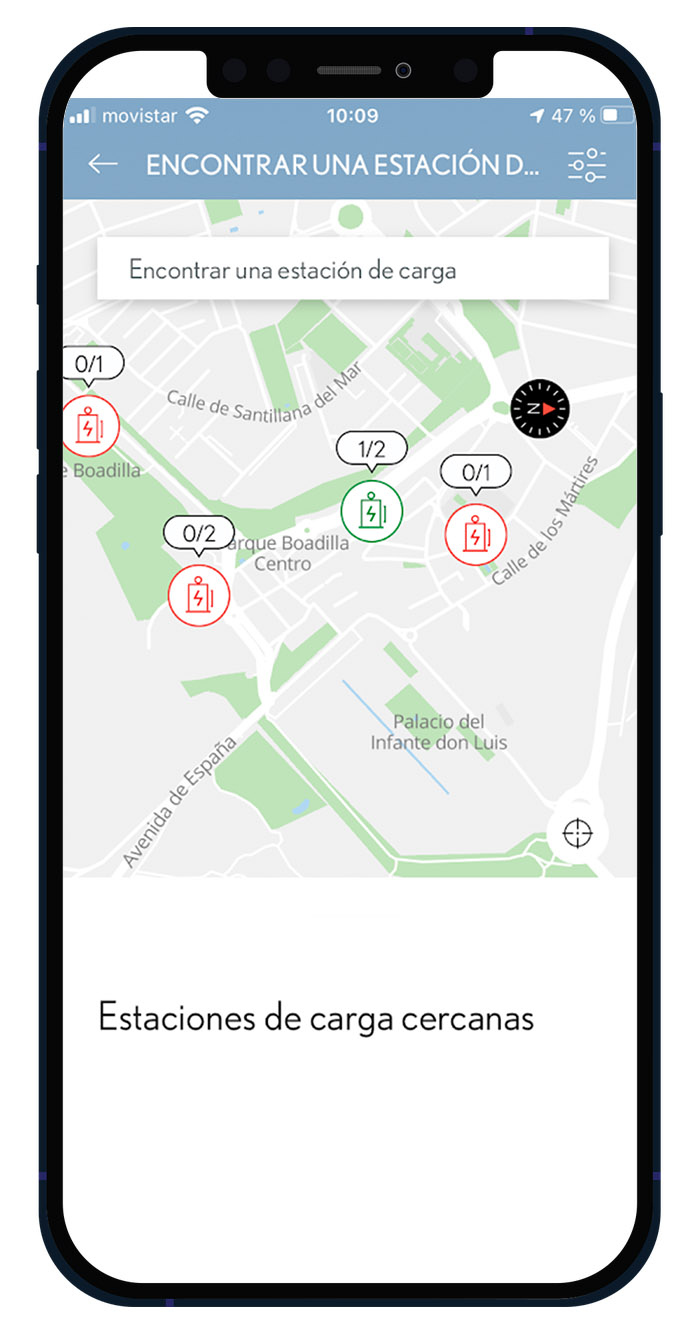Go back using the header arrow
The image size is (696, 1334).
click(x=103, y=165)
